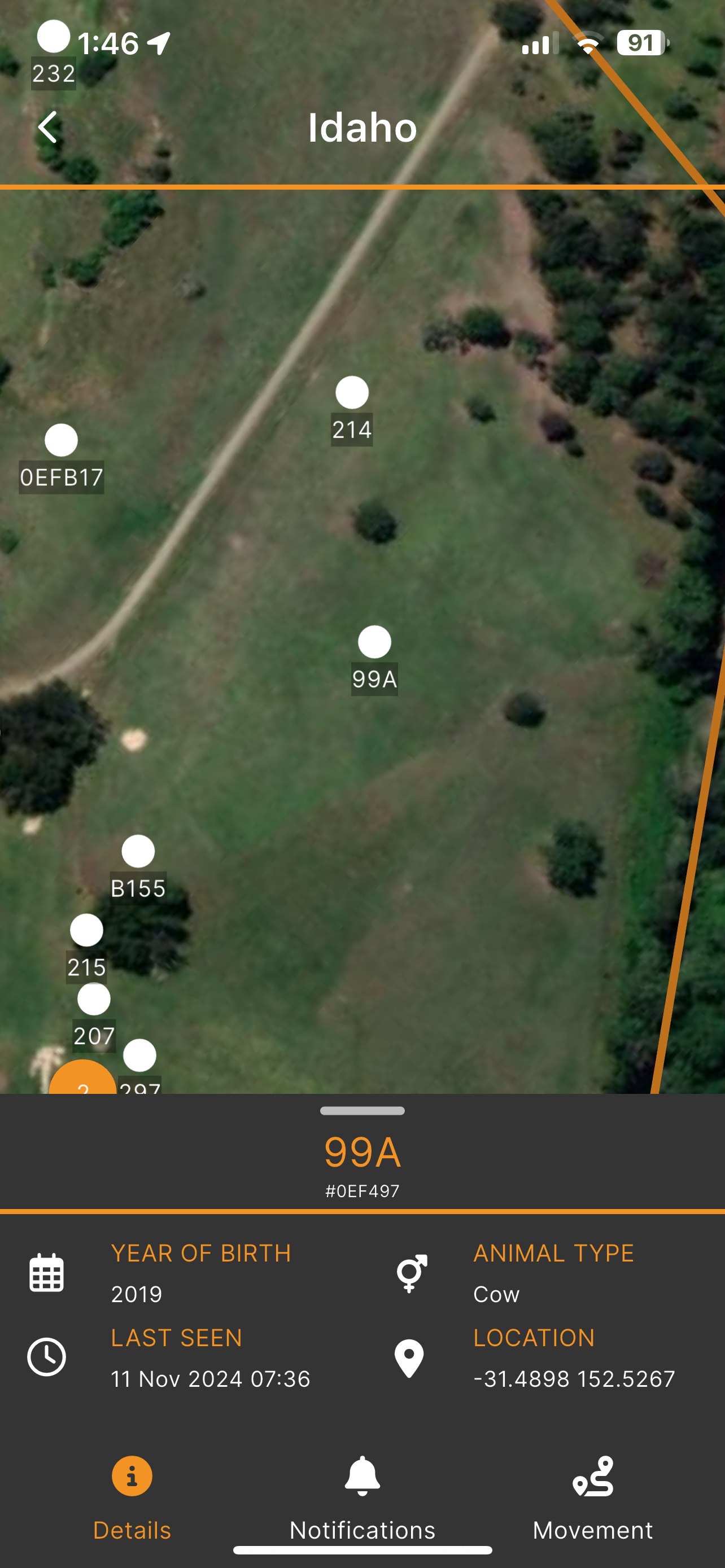Select the 99A marker on the map
Image resolution: width=725 pixels, height=1568 pixels.
[x=374, y=642]
